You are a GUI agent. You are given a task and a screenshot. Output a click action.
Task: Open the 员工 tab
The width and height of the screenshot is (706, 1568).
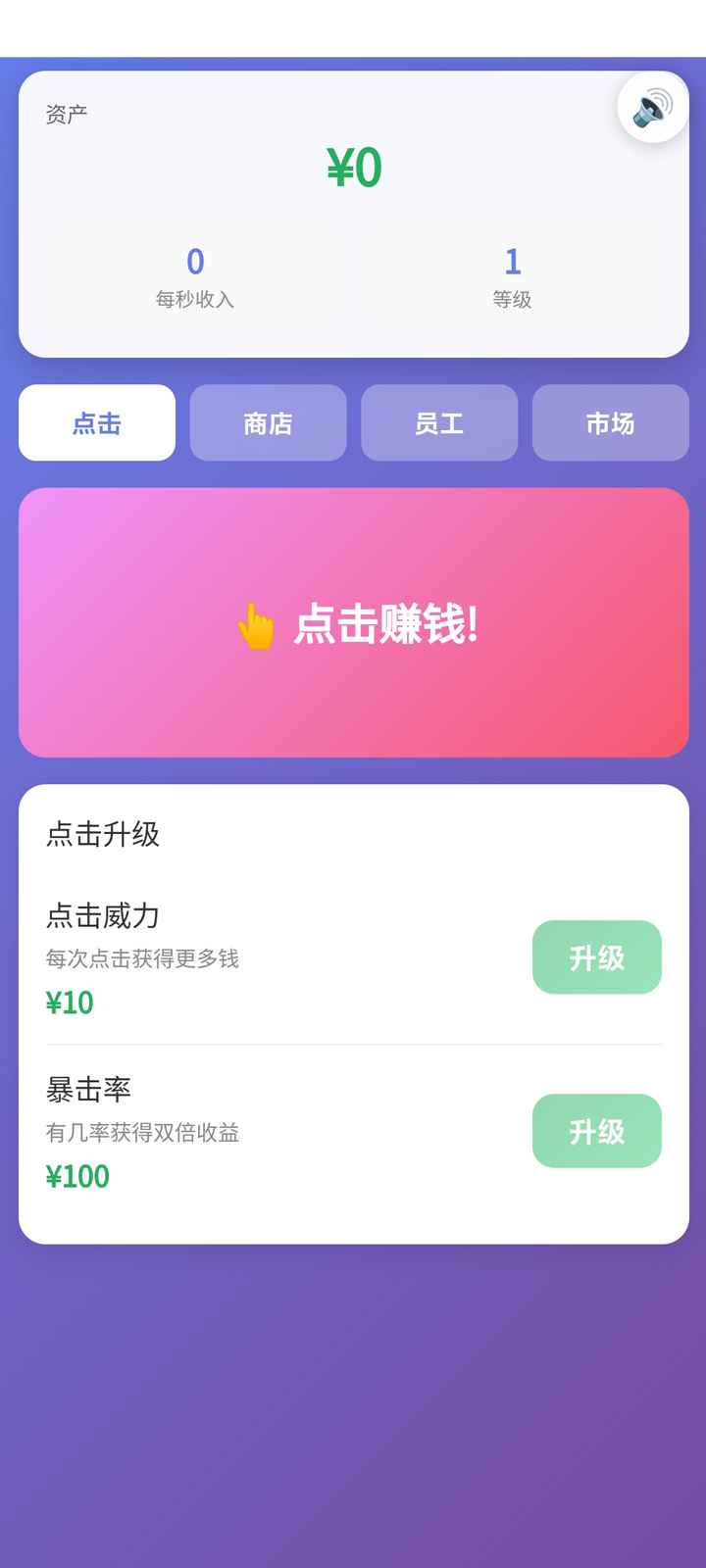click(439, 422)
